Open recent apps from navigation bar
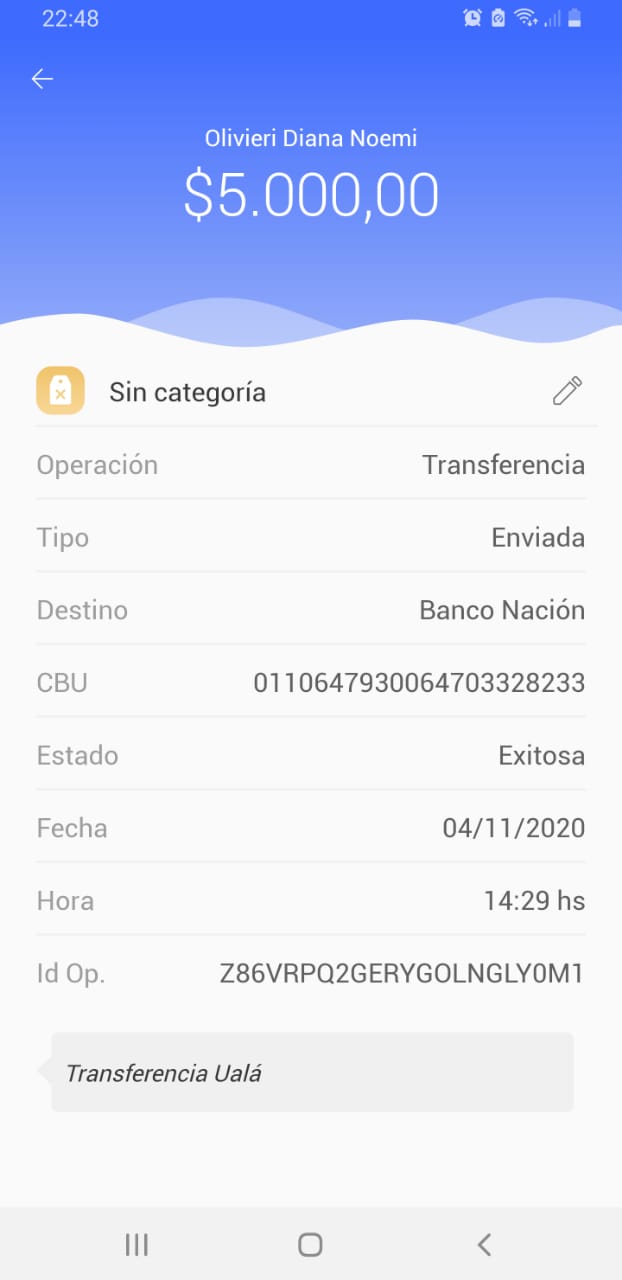 click(x=137, y=1244)
